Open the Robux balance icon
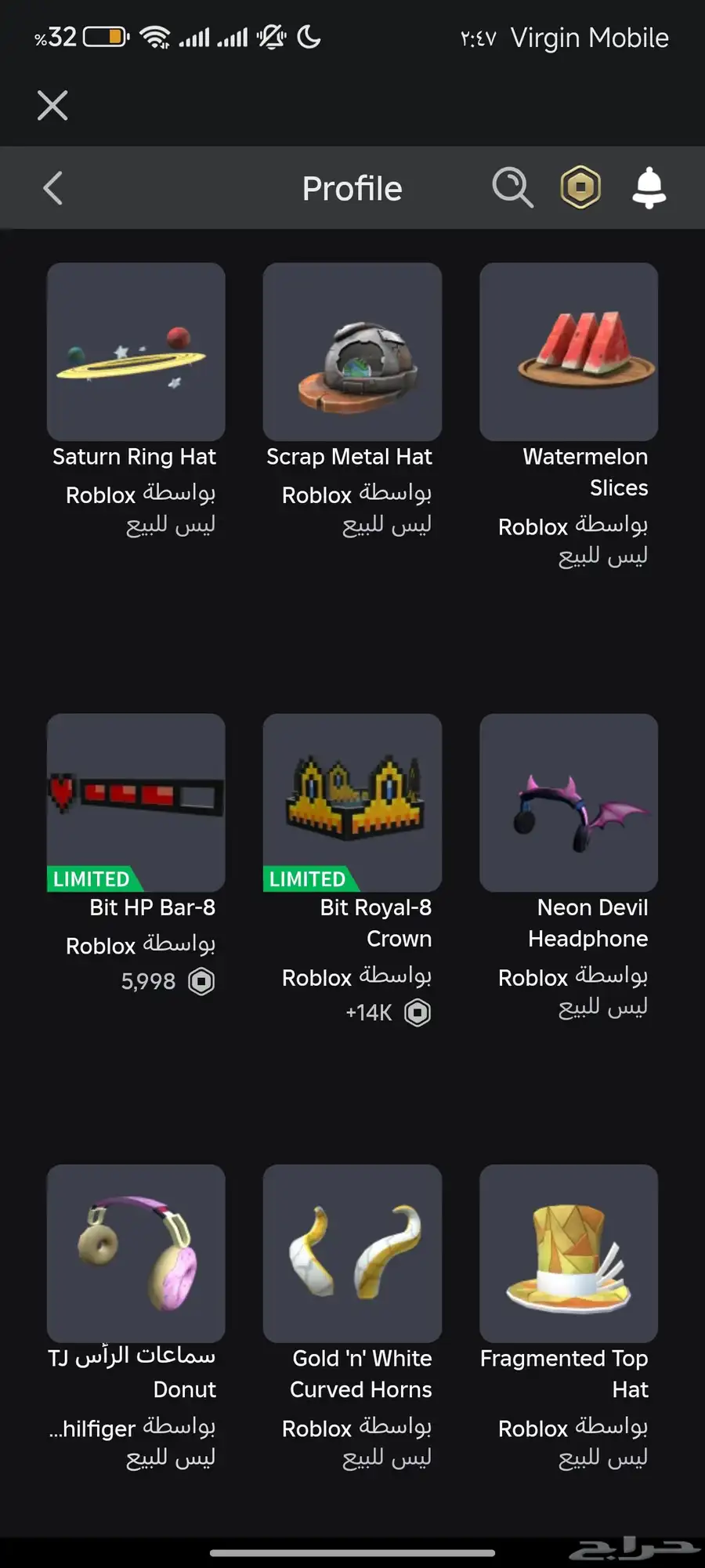 (580, 188)
